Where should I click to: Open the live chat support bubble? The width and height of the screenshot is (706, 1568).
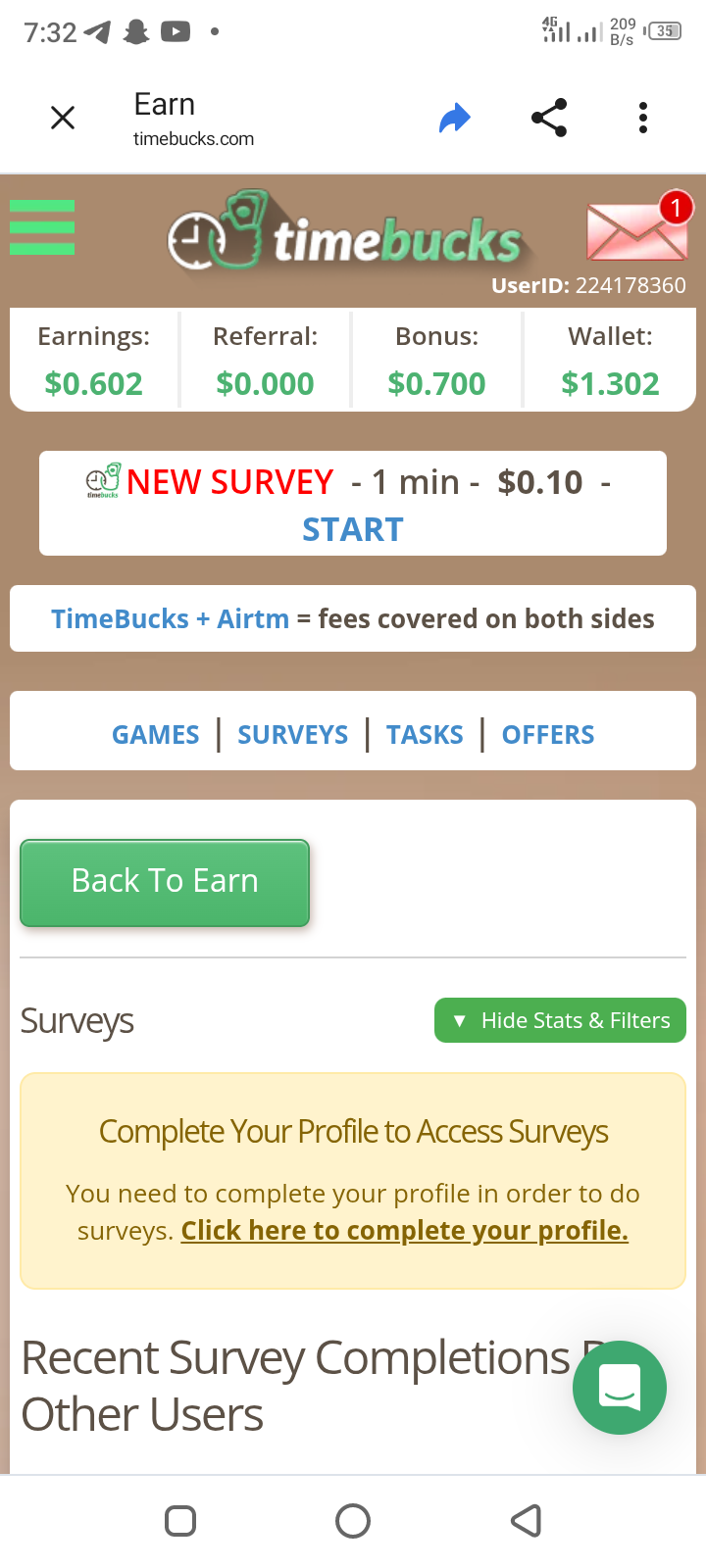(x=620, y=1388)
